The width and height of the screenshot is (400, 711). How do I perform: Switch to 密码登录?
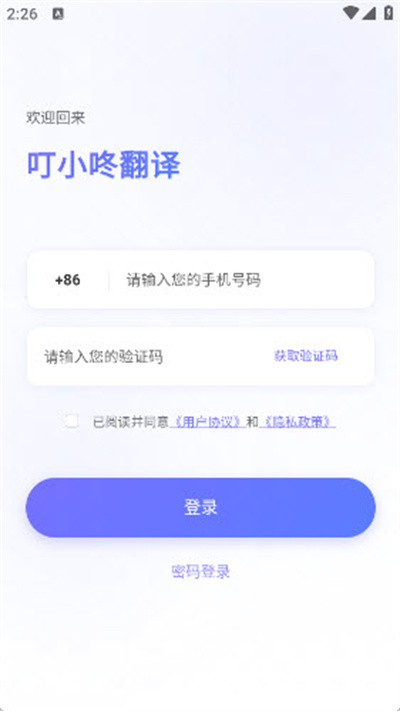coord(201,571)
